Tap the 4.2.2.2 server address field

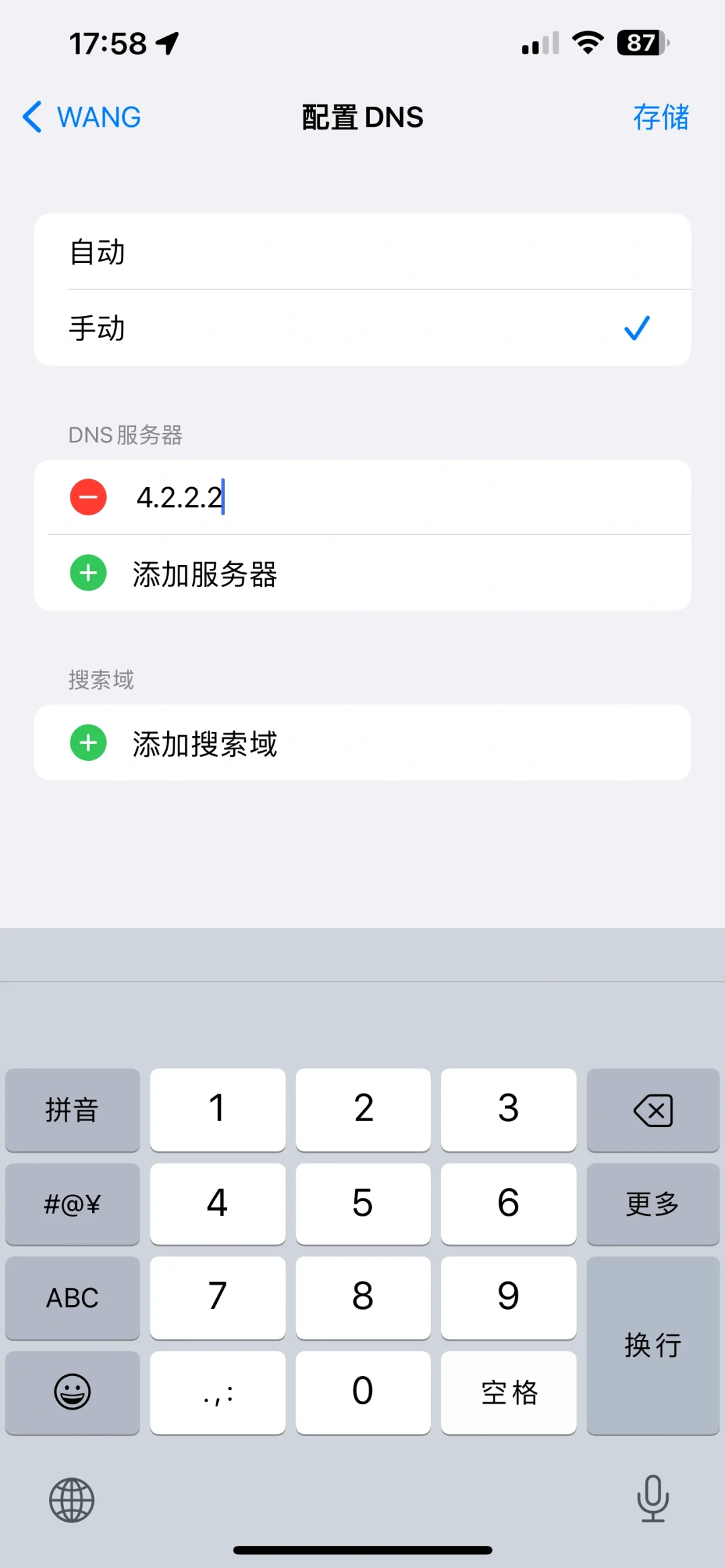(403, 497)
